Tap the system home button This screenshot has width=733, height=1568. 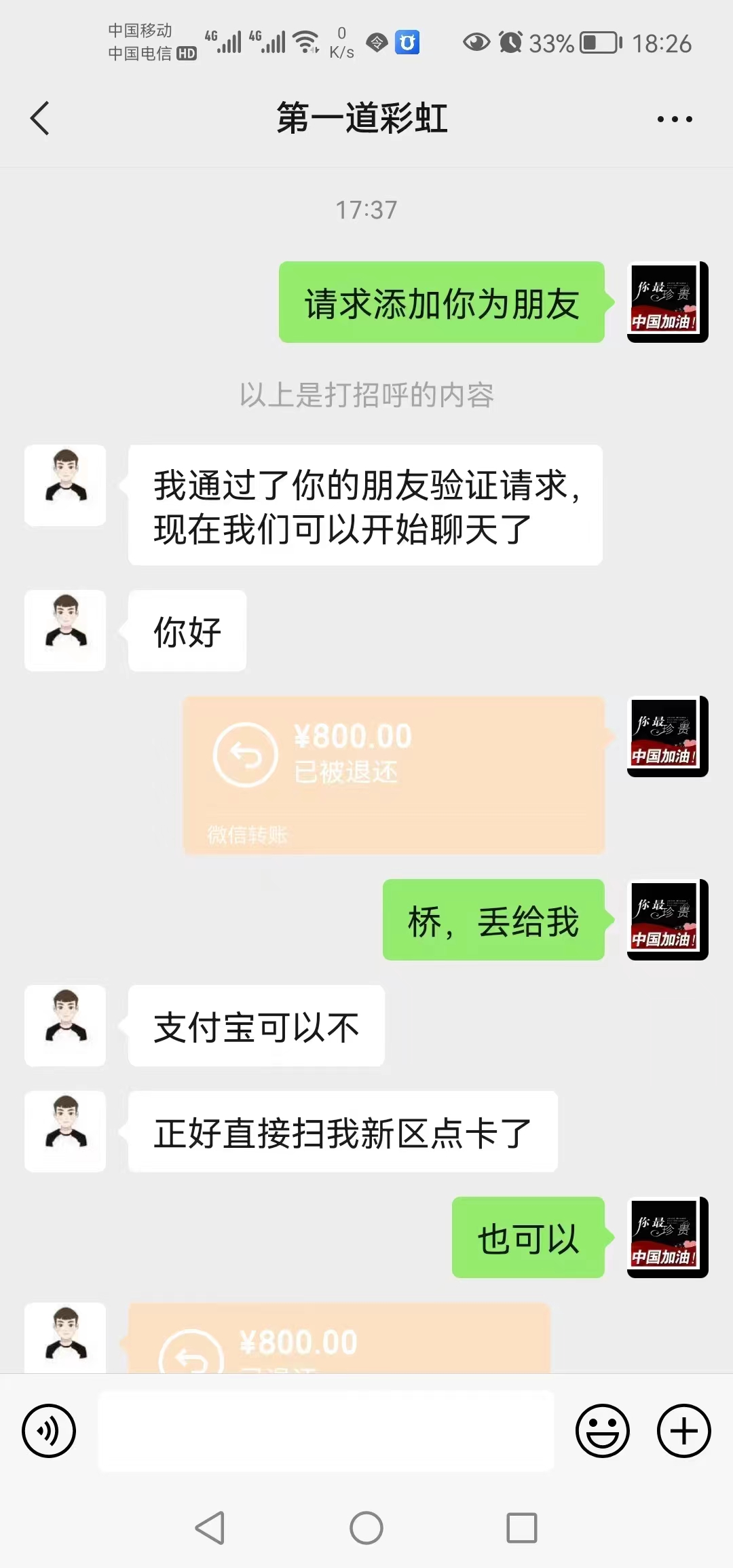(x=366, y=1529)
